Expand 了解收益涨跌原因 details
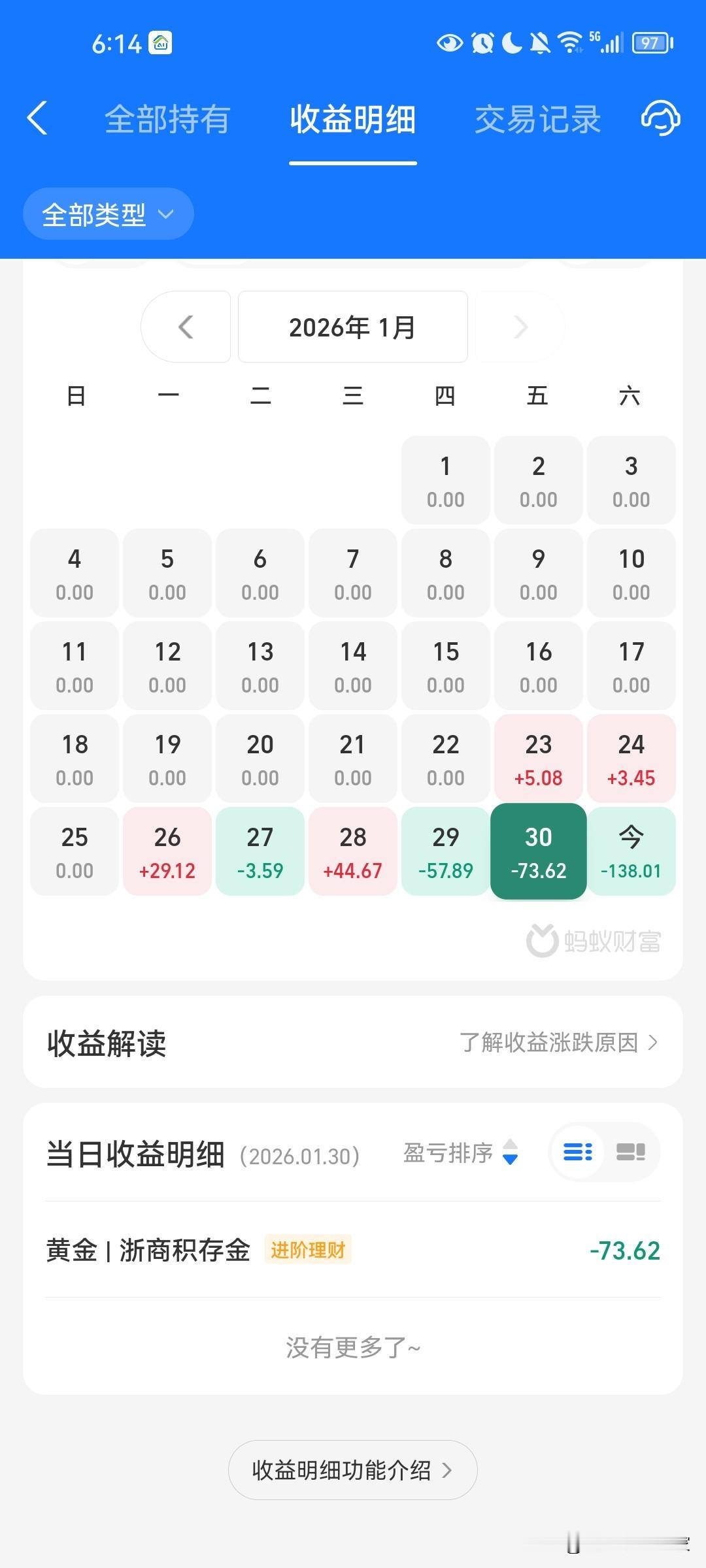706x1568 pixels. [559, 1043]
